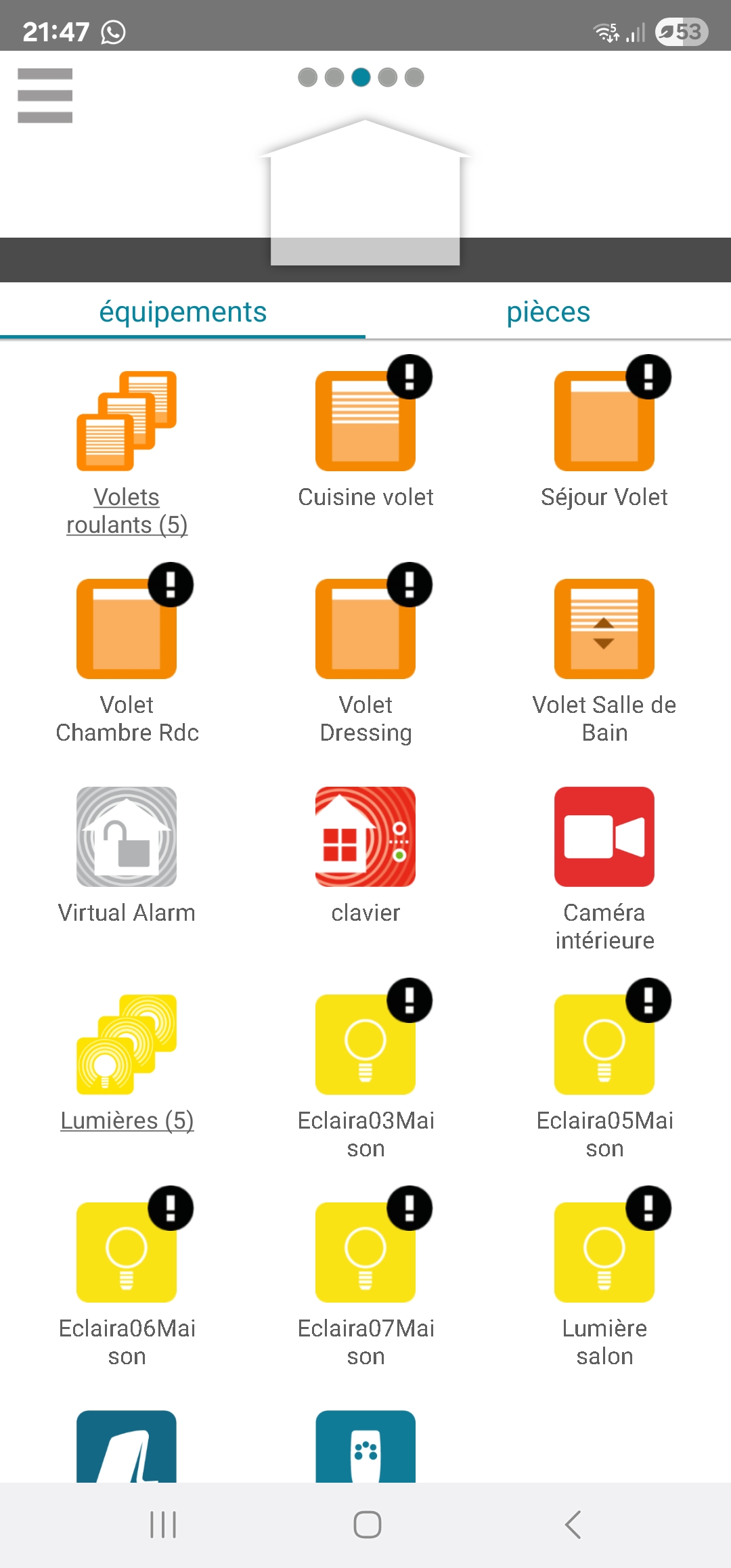Viewport: 731px width, 1568px height.
Task: Open the hamburger menu
Action: coord(45,95)
